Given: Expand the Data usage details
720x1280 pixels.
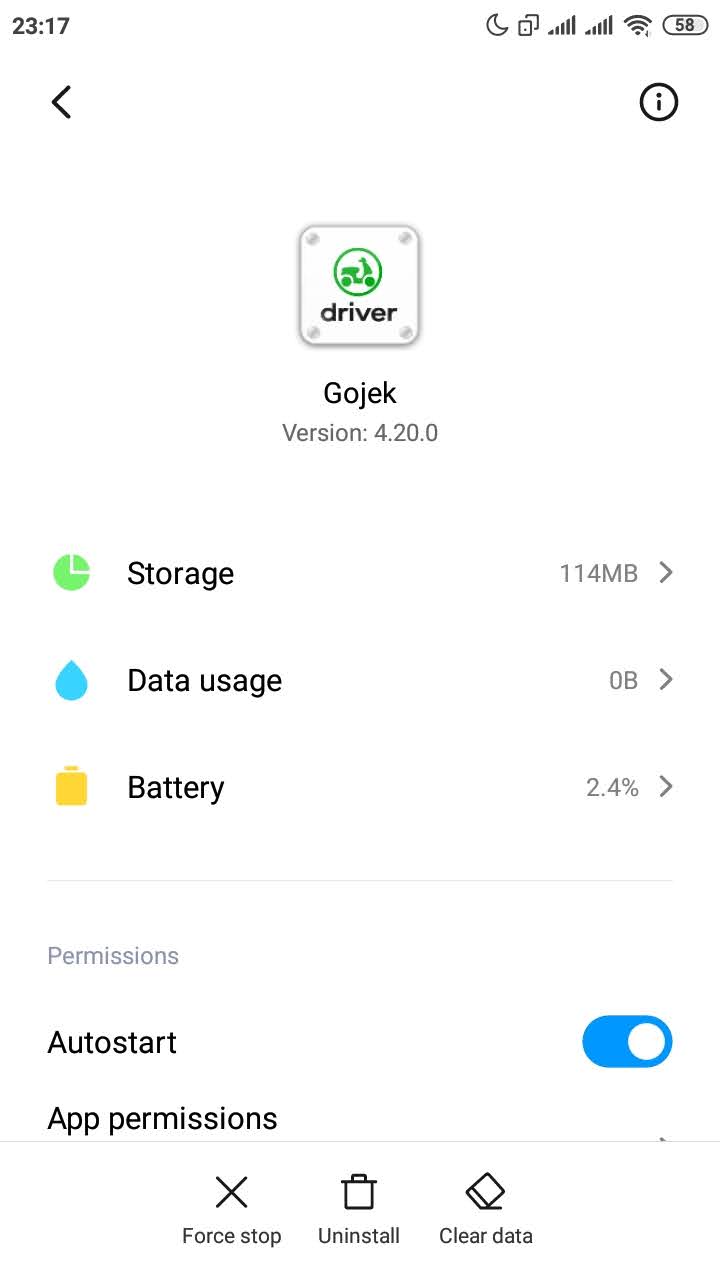Looking at the screenshot, I should point(665,680).
